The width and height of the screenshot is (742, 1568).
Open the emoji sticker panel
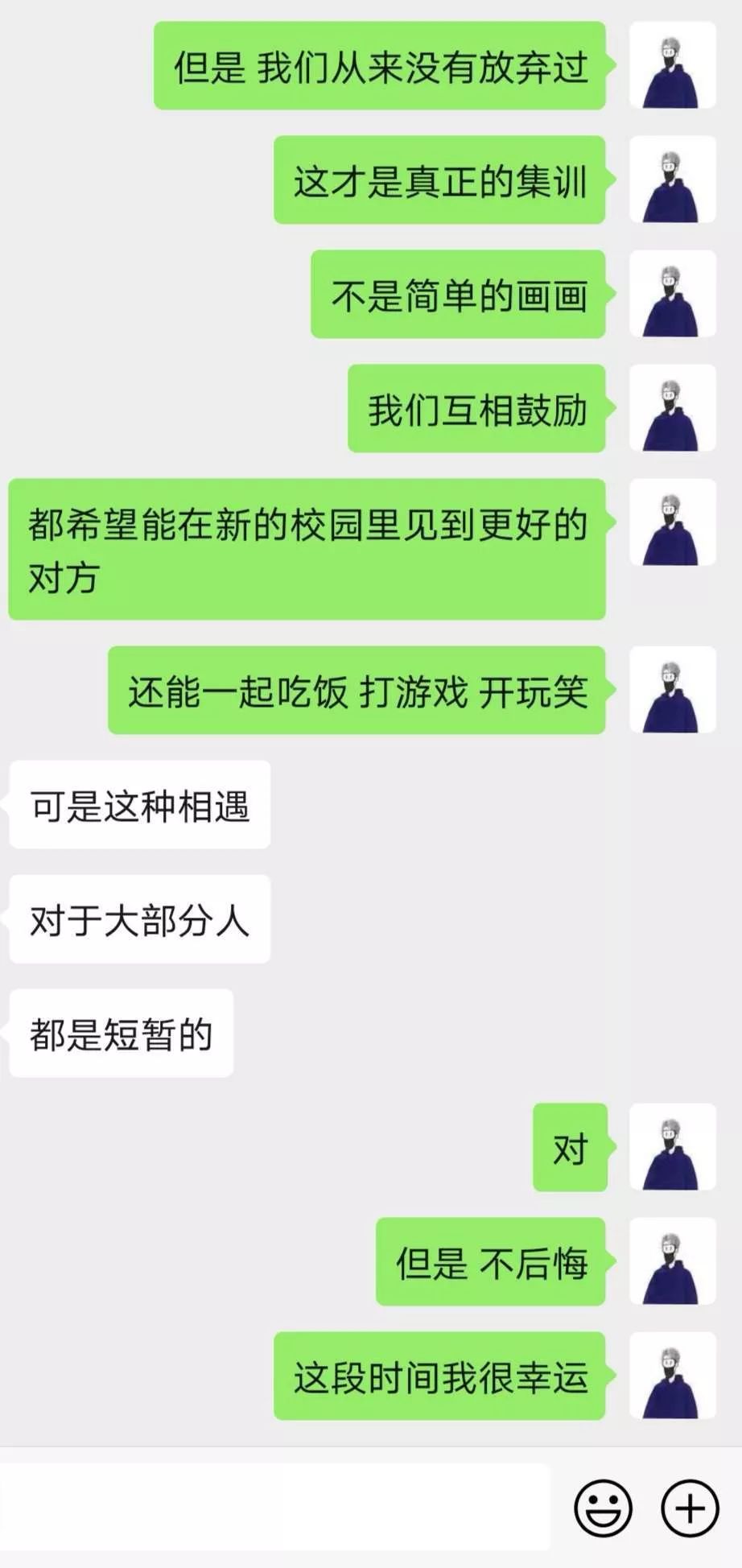602,1508
